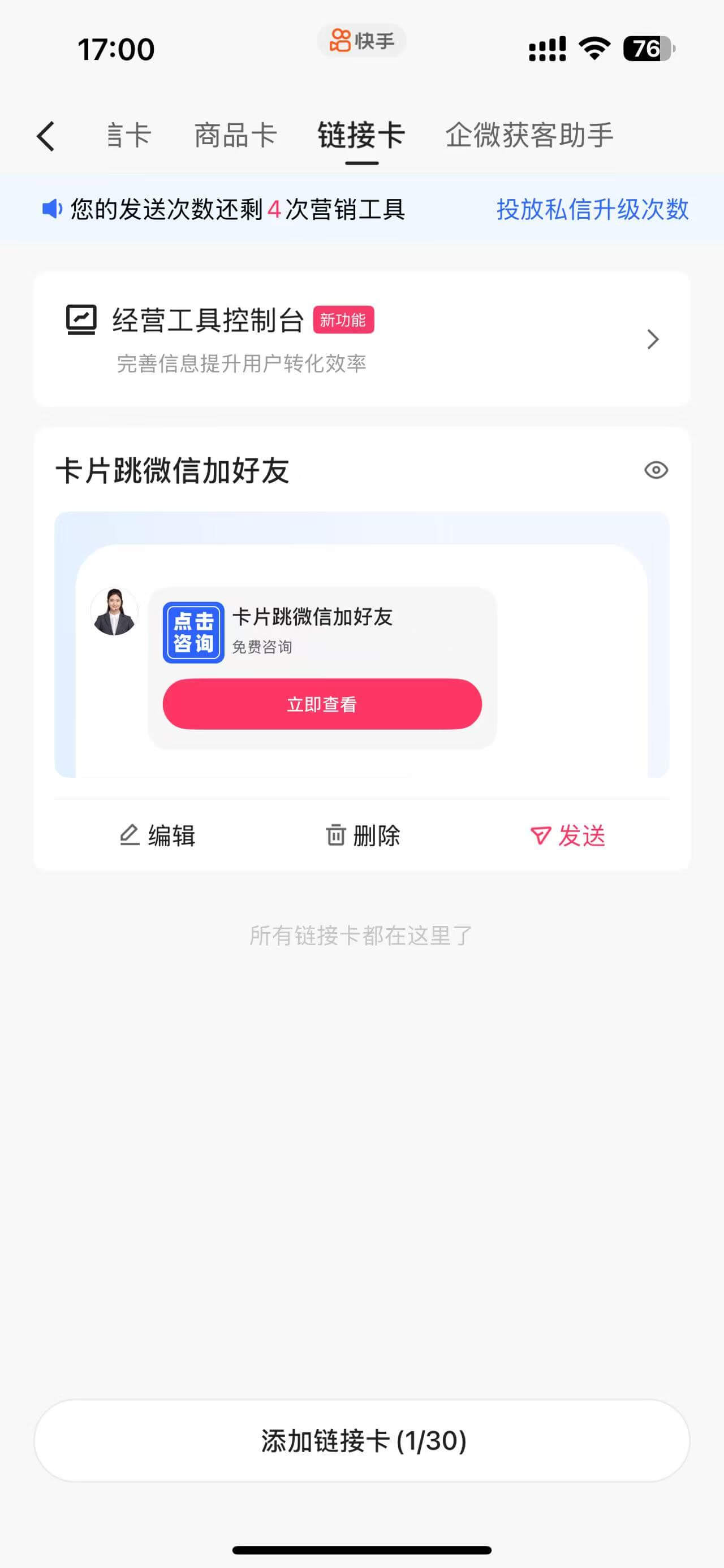This screenshot has height=1568, width=724.
Task: Switch to the 商品卡 tab
Action: (x=236, y=135)
